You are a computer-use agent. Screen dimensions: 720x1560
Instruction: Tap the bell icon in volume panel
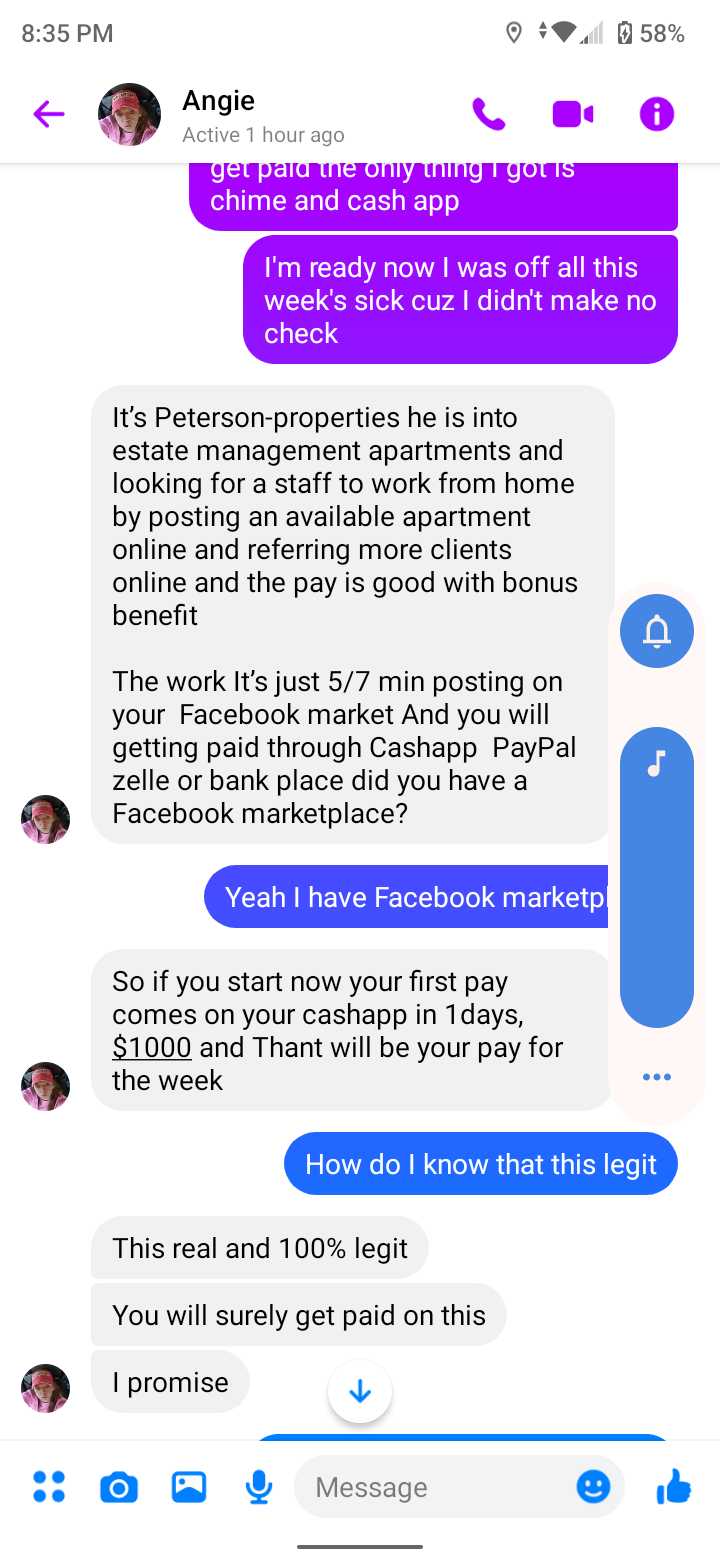point(656,631)
